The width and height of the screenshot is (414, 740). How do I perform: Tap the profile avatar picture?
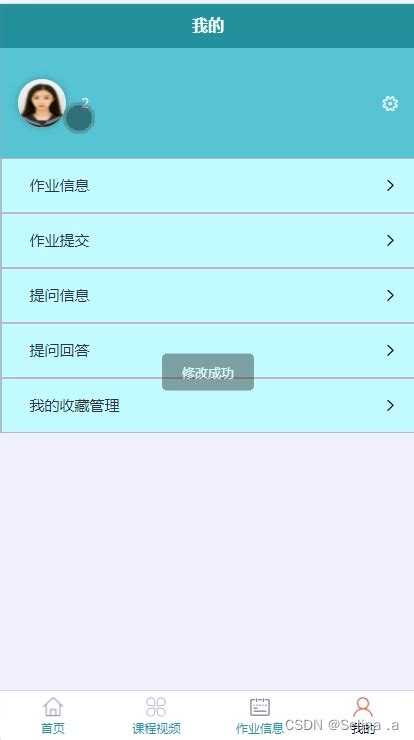pyautogui.click(x=42, y=103)
